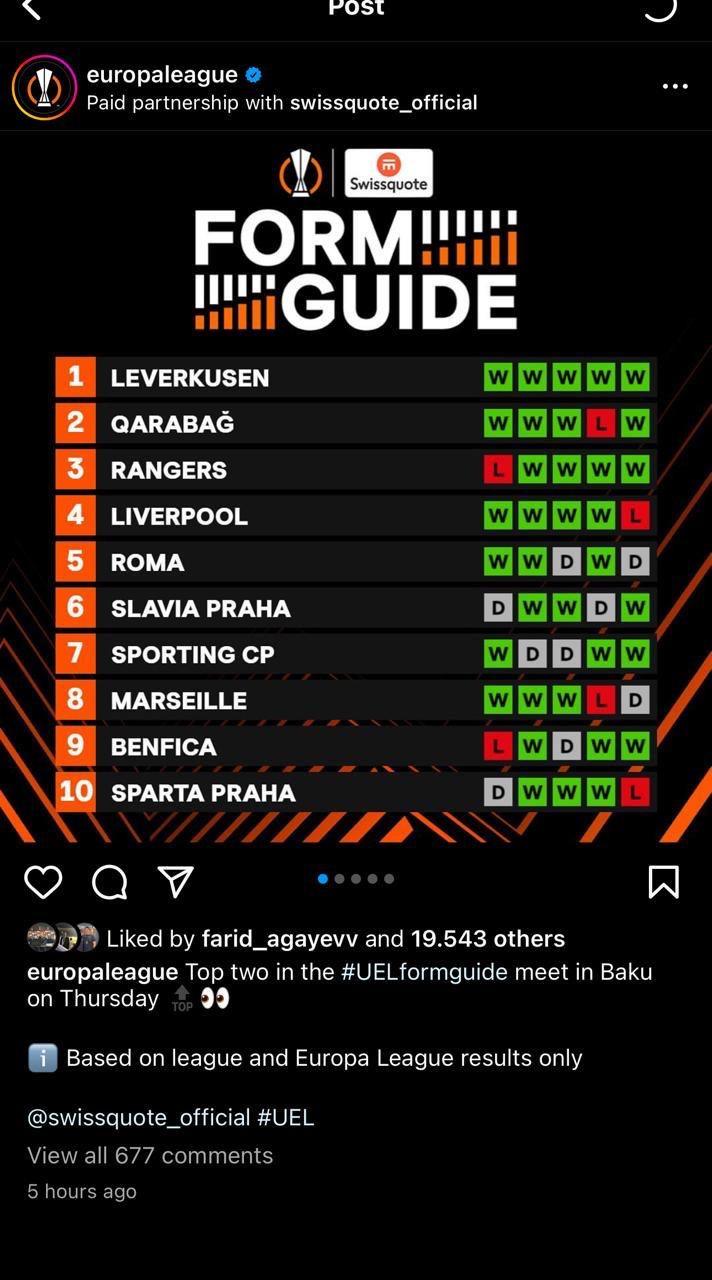This screenshot has width=712, height=1280.
Task: Open swissquote_official partner profile
Action: click(383, 102)
